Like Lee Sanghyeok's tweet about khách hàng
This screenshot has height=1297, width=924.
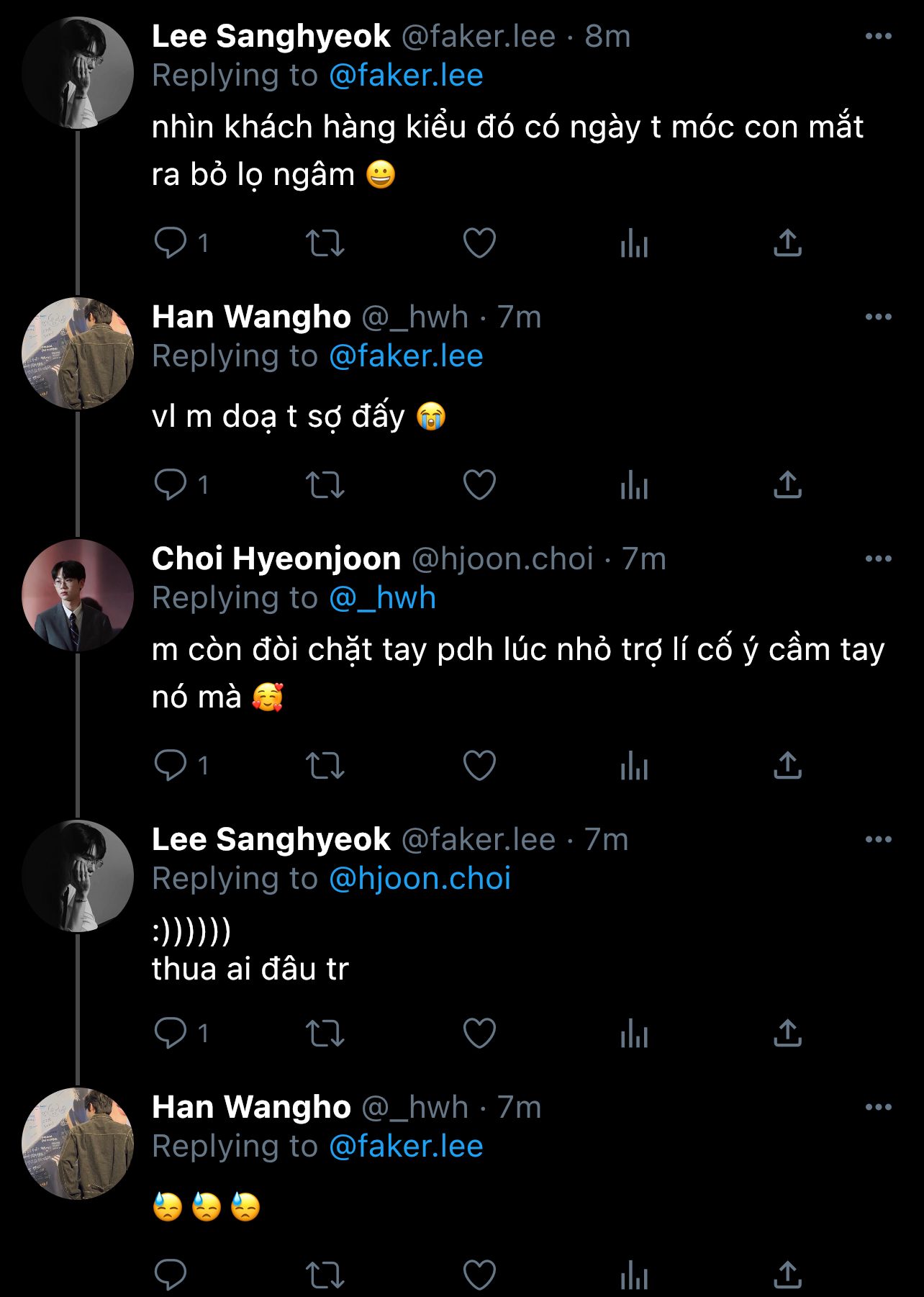click(479, 243)
